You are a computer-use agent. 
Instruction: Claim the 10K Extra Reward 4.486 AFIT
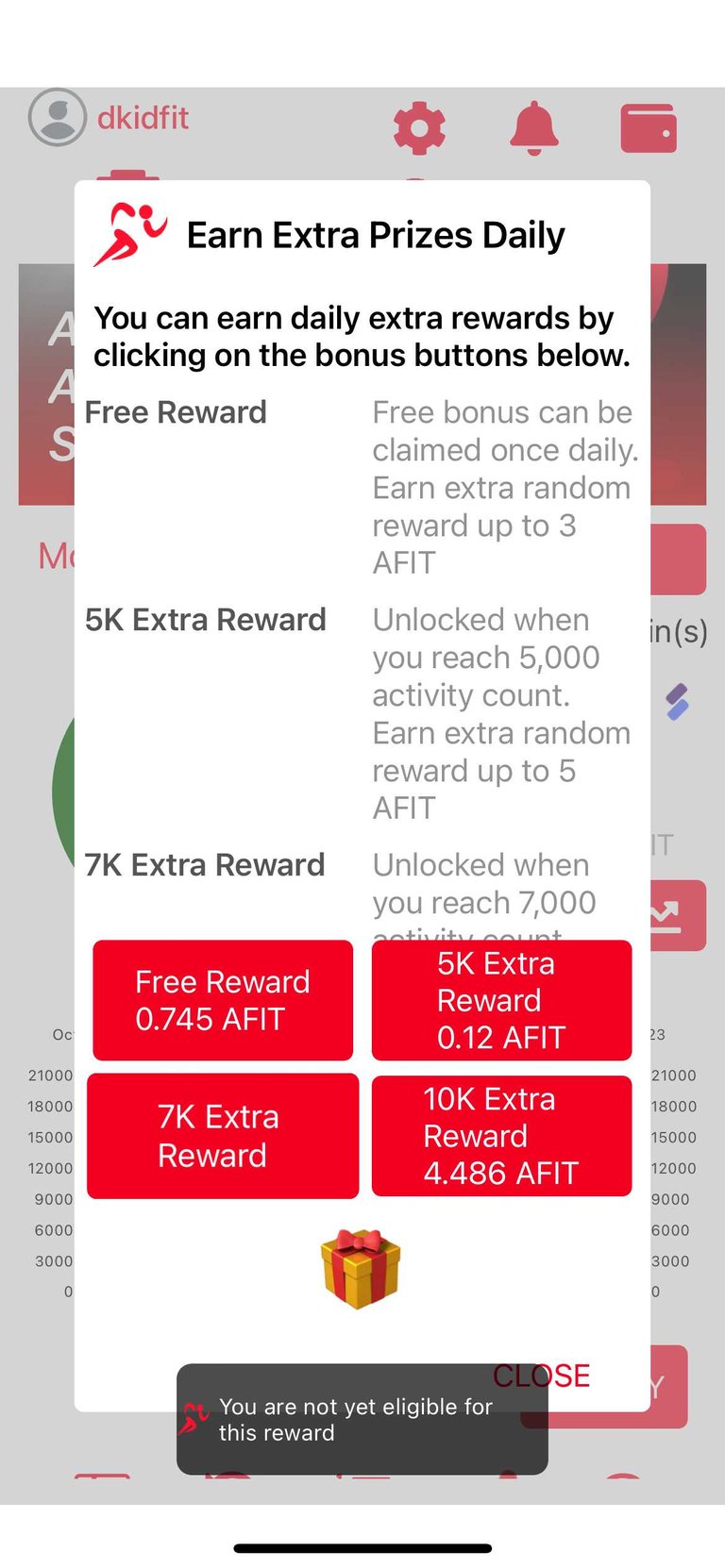(501, 1136)
